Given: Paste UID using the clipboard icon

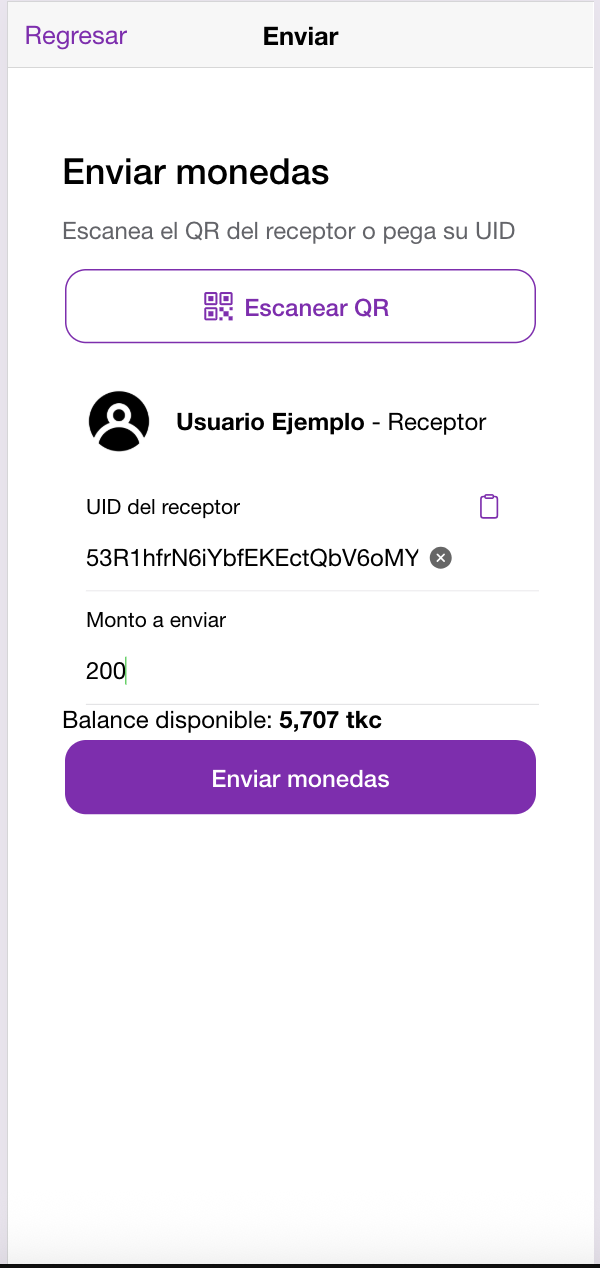Looking at the screenshot, I should 488,507.
